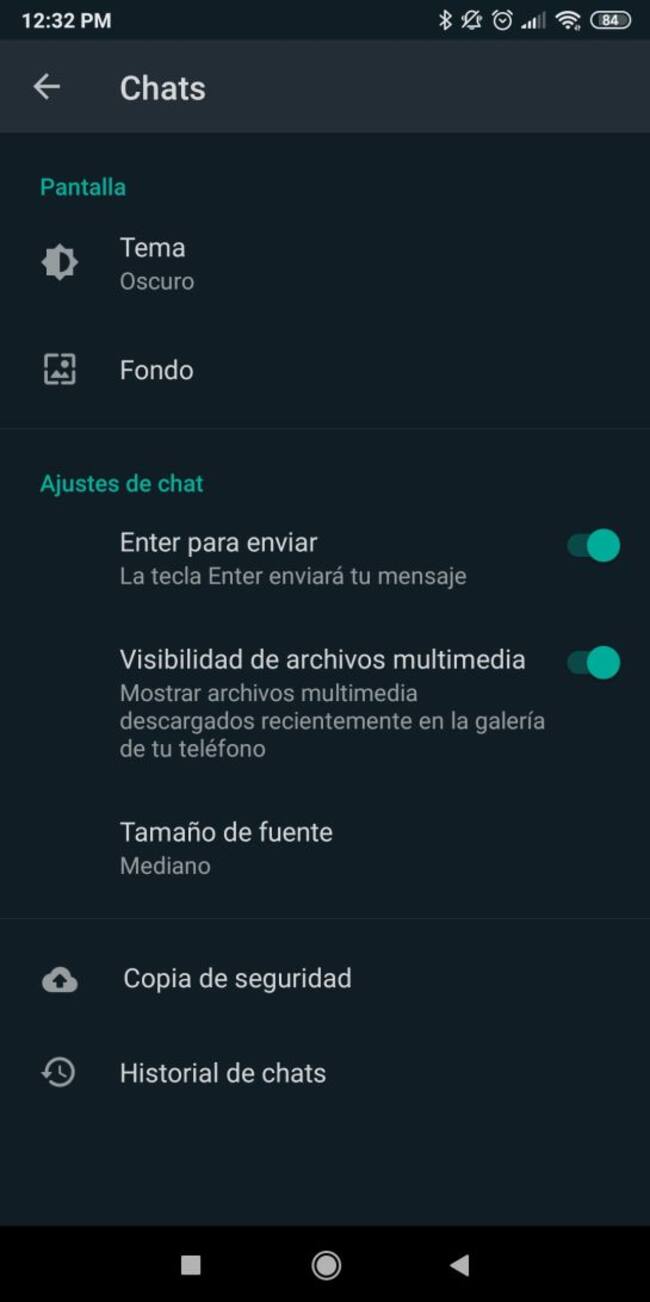Tap the system home button
Screen dimensions: 650x1302
pos(325,1265)
